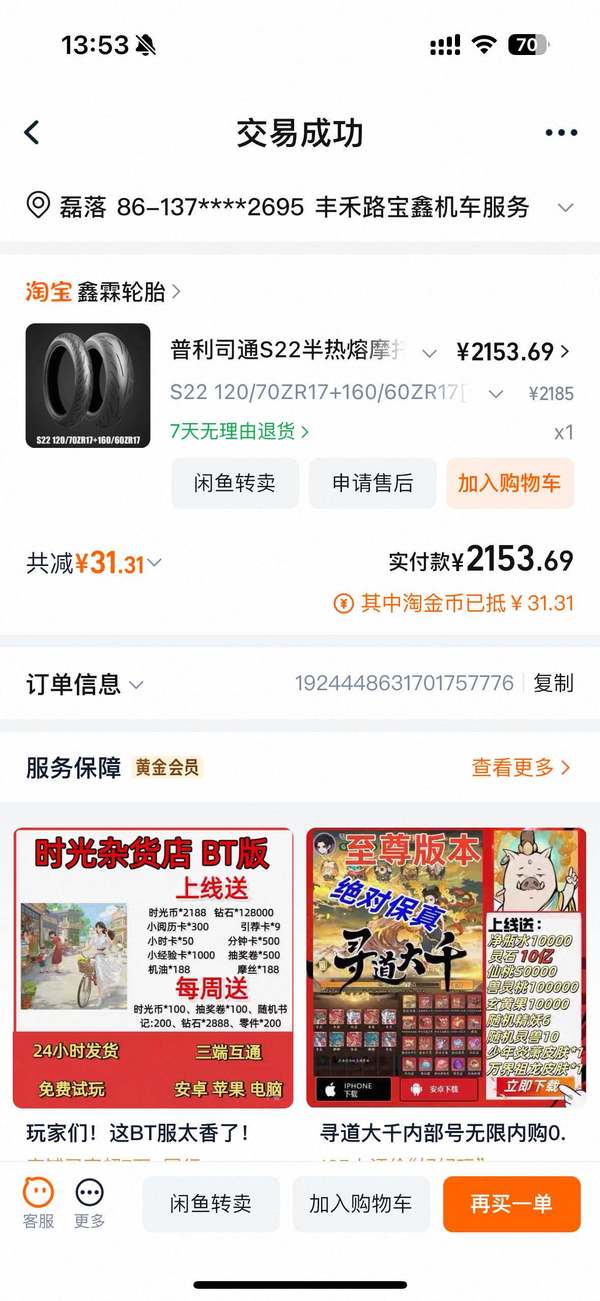Open 查看更多 in 服务保障
The image size is (600, 1301).
click(520, 768)
